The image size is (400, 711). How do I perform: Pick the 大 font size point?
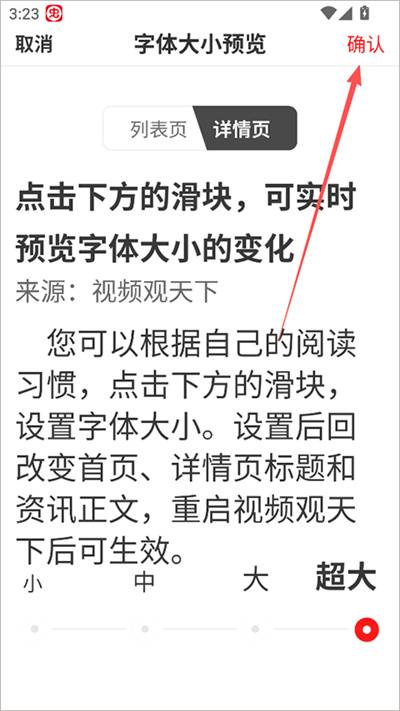point(255,629)
